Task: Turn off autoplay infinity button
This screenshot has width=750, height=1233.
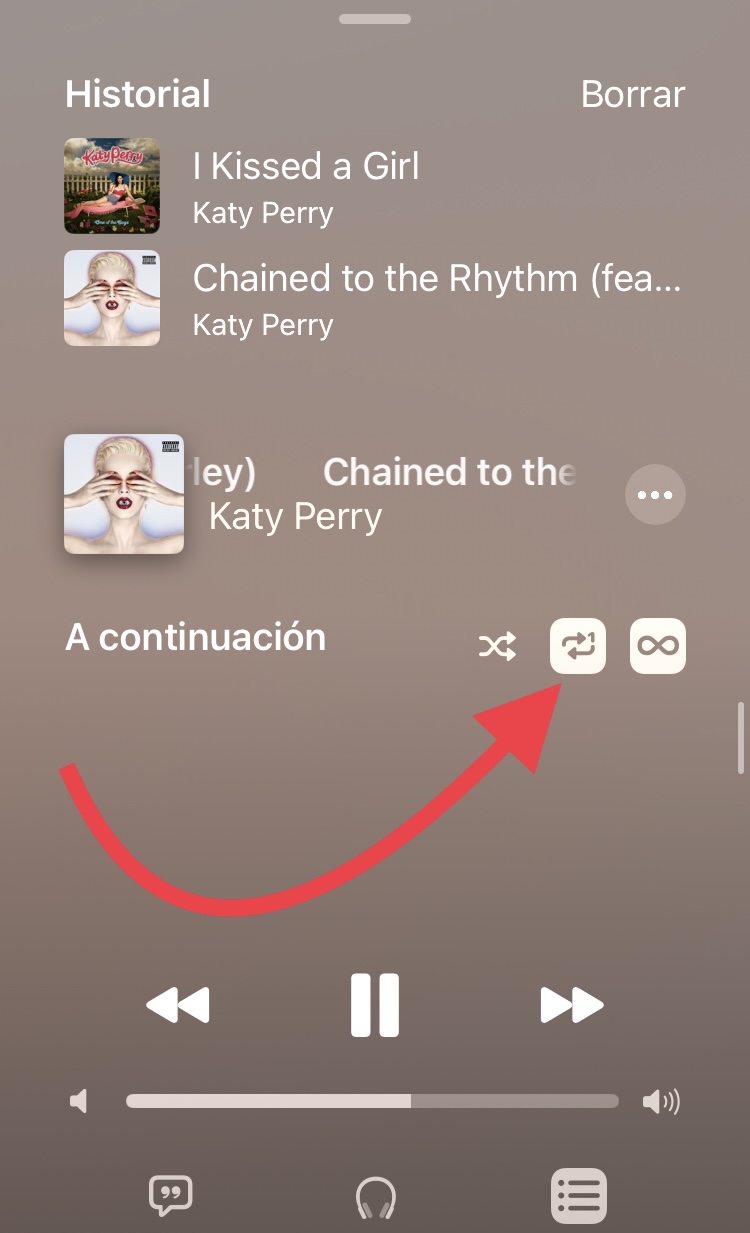Action: pyautogui.click(x=658, y=646)
